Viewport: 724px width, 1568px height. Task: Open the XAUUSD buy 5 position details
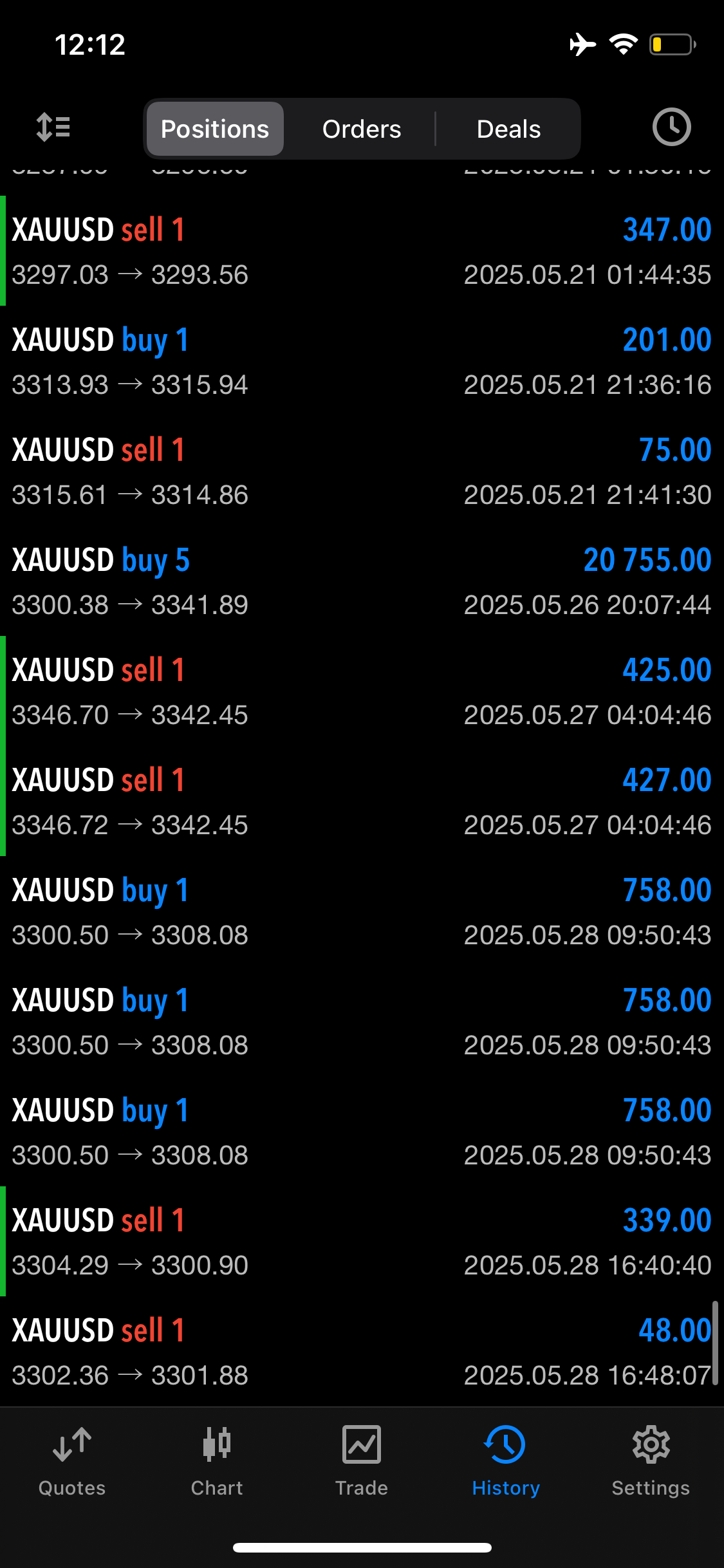pos(362,581)
